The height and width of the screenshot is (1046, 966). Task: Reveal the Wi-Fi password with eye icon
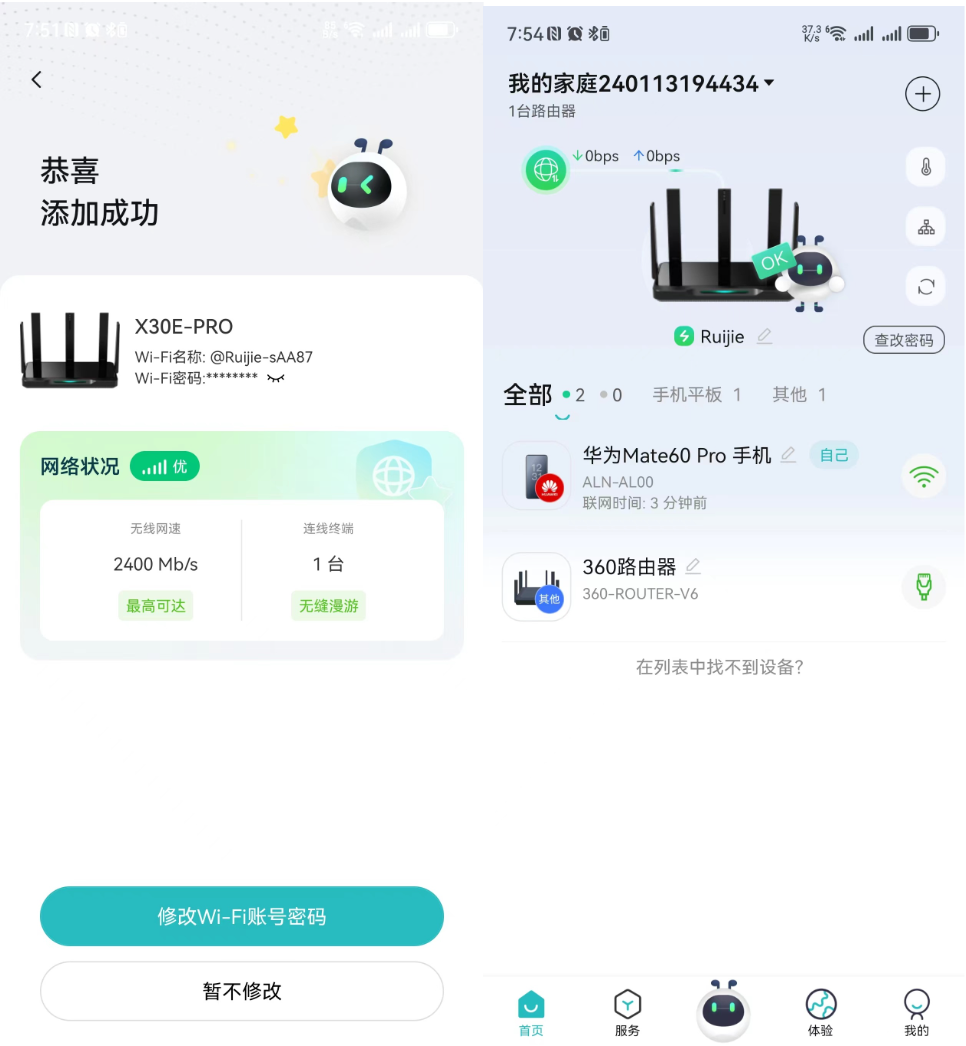[275, 378]
